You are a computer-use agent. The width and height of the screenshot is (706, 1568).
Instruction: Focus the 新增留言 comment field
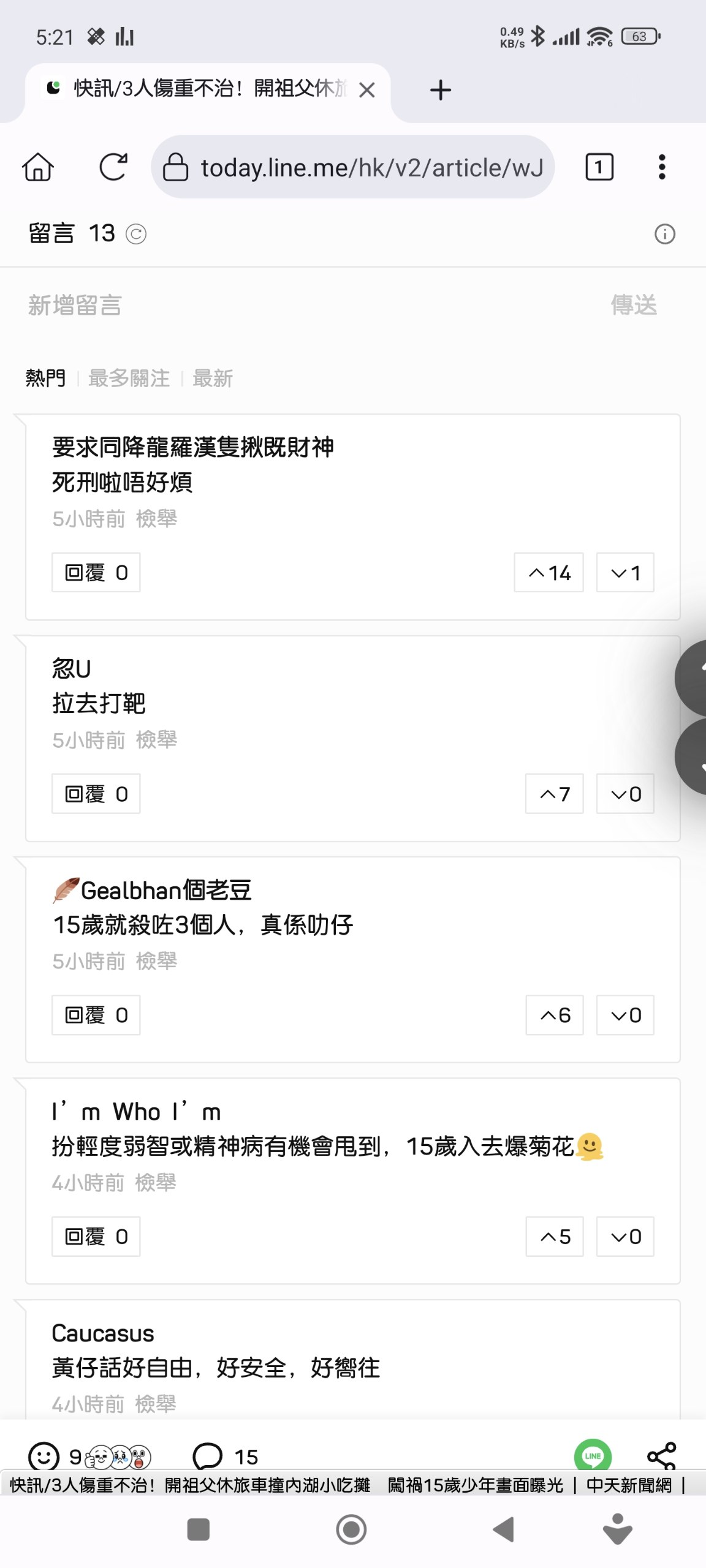pos(245,305)
